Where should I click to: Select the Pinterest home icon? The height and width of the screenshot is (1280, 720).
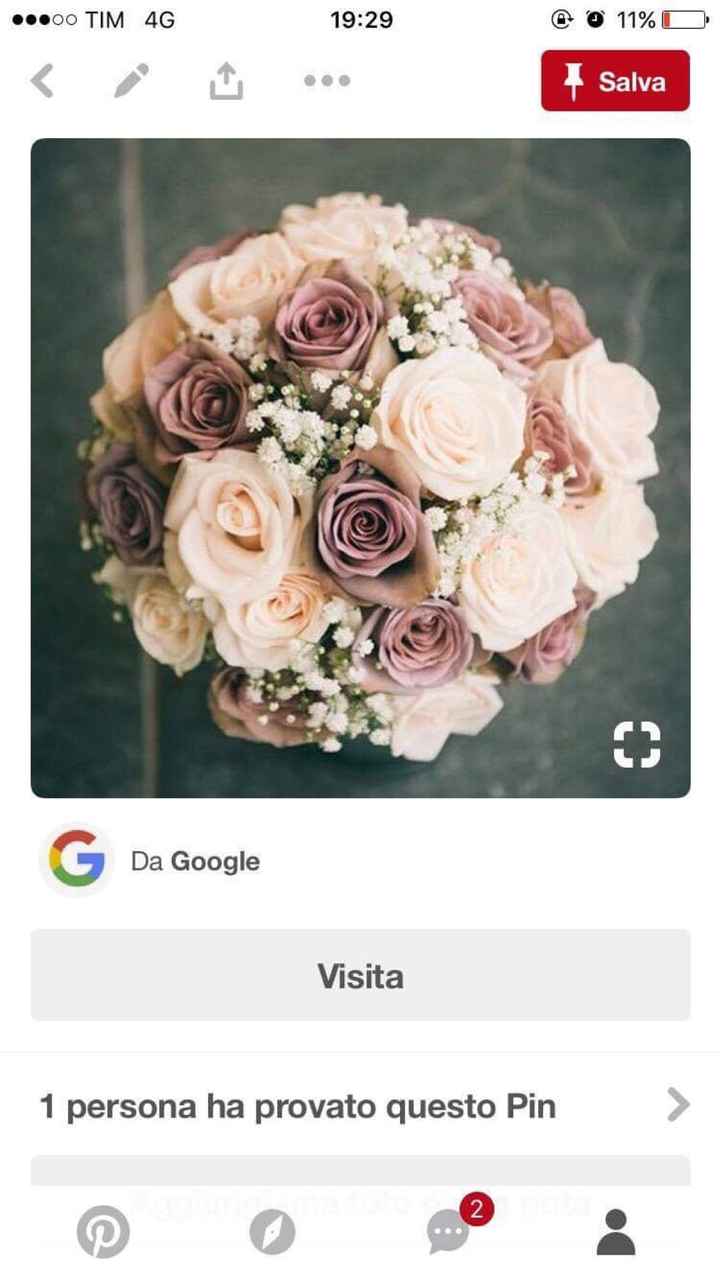click(103, 1233)
